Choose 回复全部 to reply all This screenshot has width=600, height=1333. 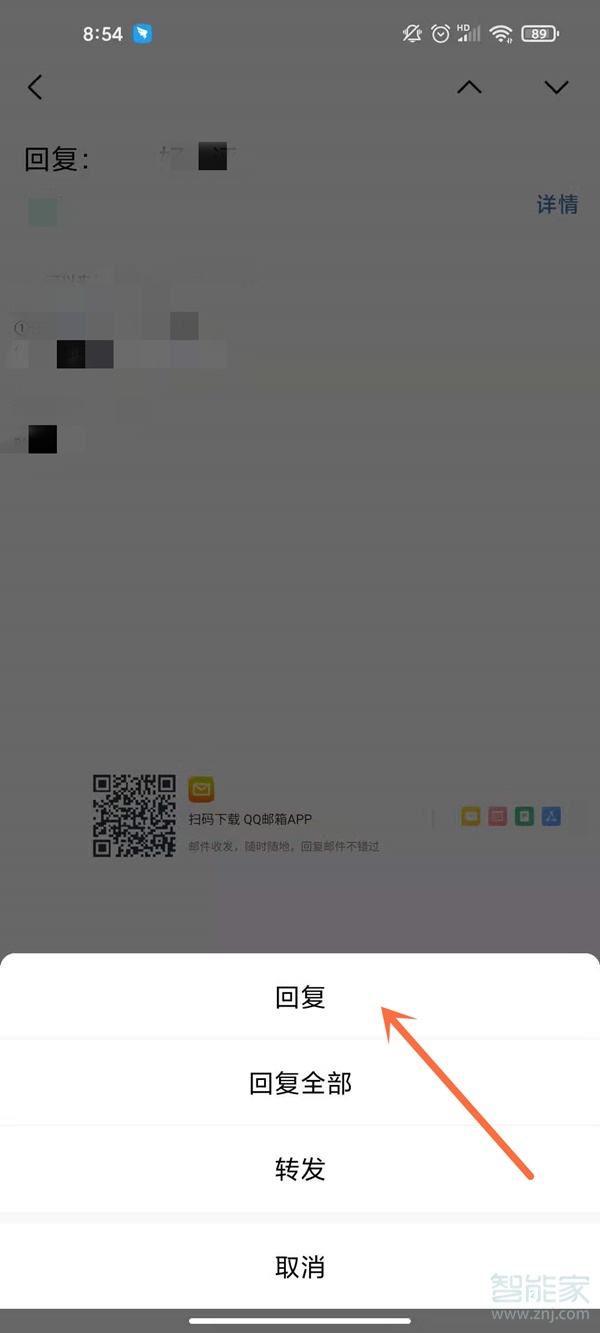(x=300, y=1083)
